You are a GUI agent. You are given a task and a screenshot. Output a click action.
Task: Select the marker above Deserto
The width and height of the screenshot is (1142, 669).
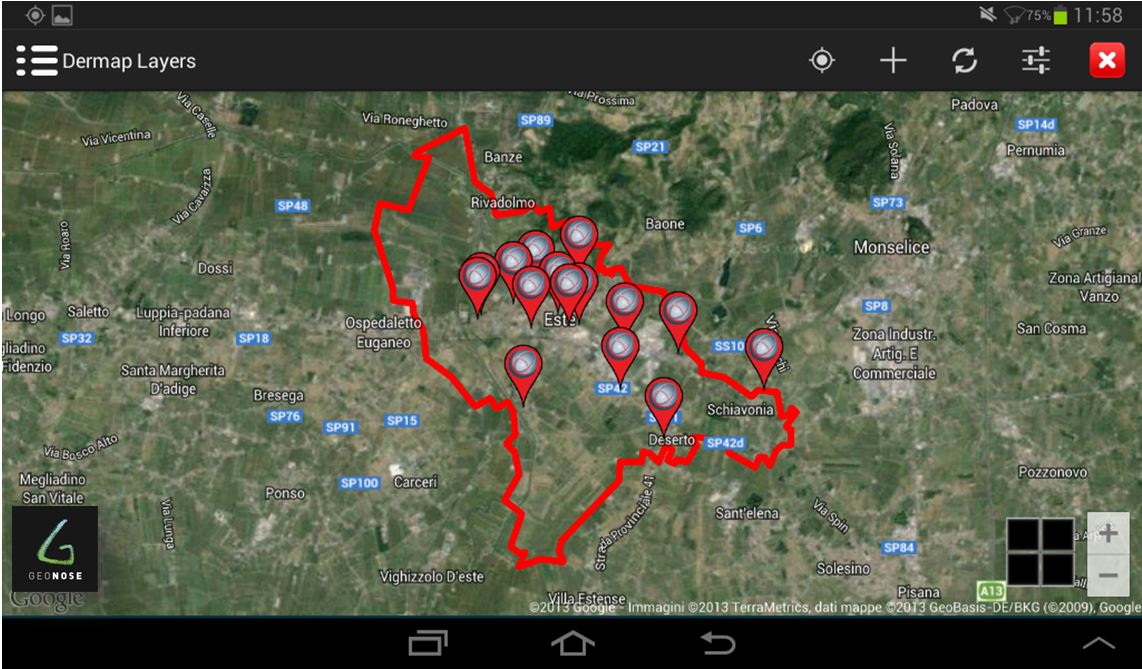[x=663, y=400]
